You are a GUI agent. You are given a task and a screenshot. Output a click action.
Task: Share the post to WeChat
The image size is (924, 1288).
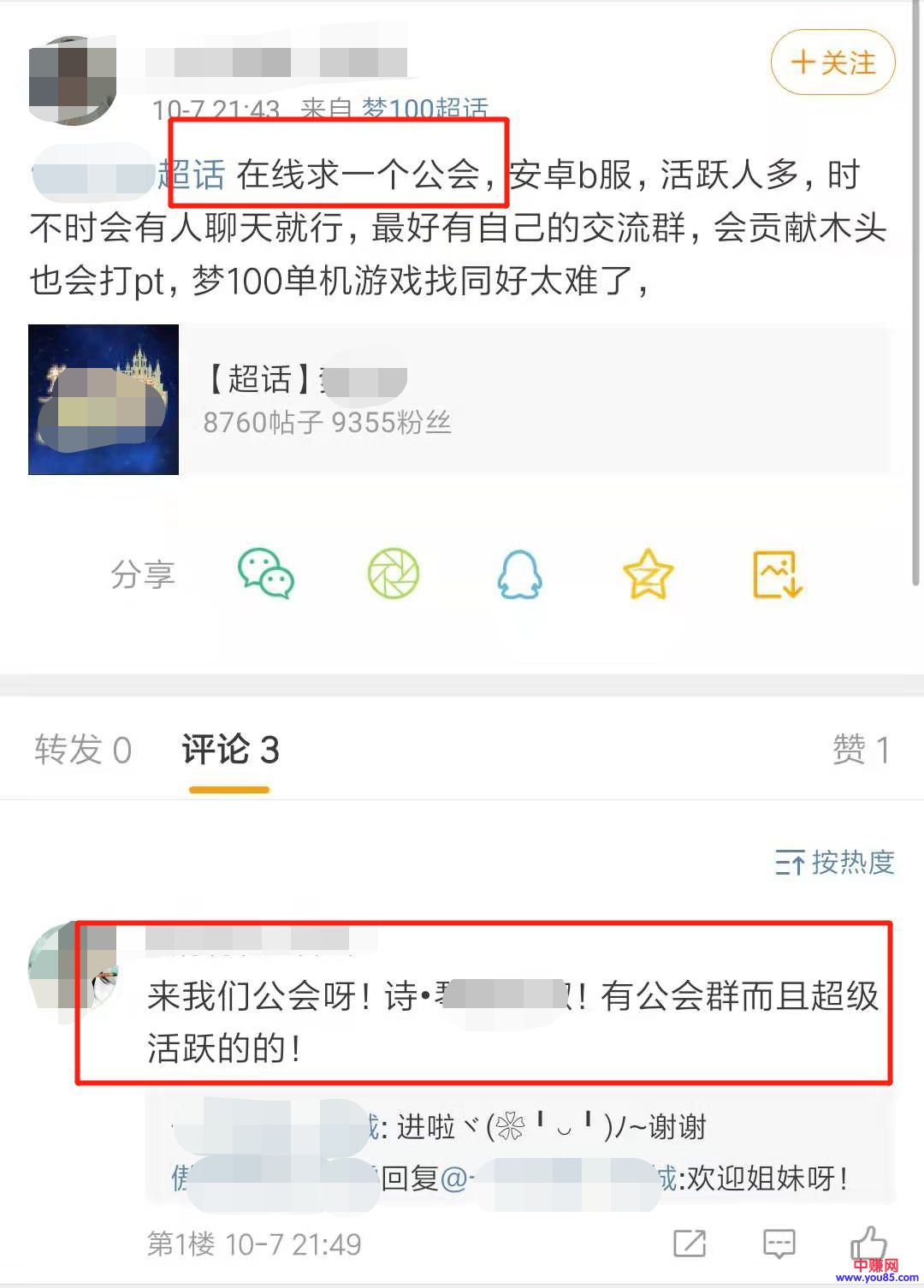[x=266, y=574]
